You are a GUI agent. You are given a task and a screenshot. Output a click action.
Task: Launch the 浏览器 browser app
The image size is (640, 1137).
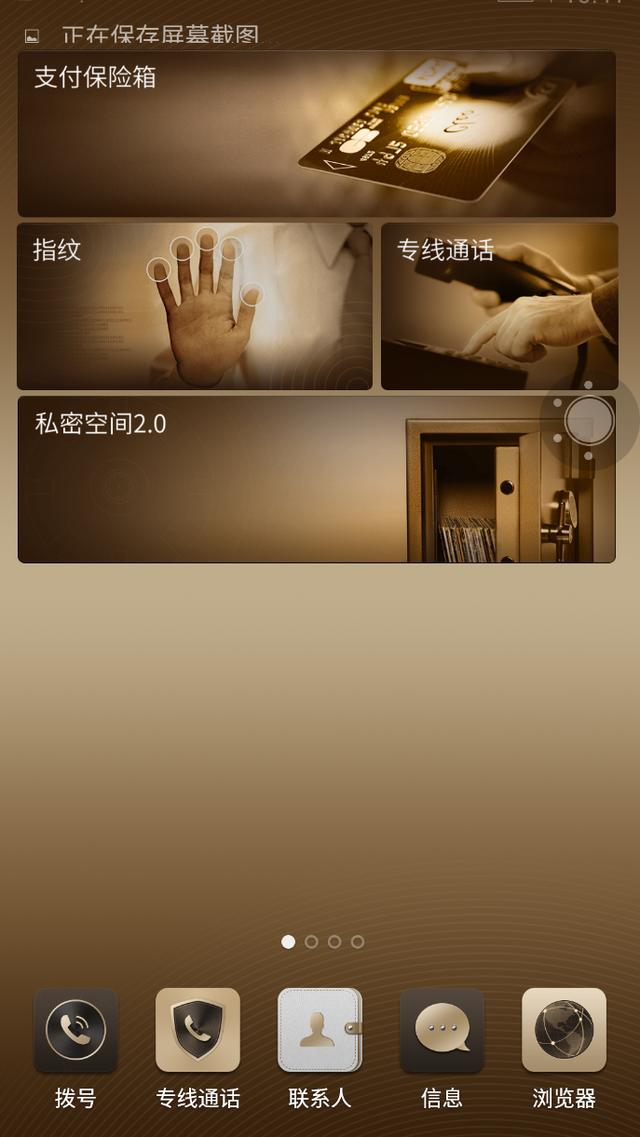tap(564, 1031)
